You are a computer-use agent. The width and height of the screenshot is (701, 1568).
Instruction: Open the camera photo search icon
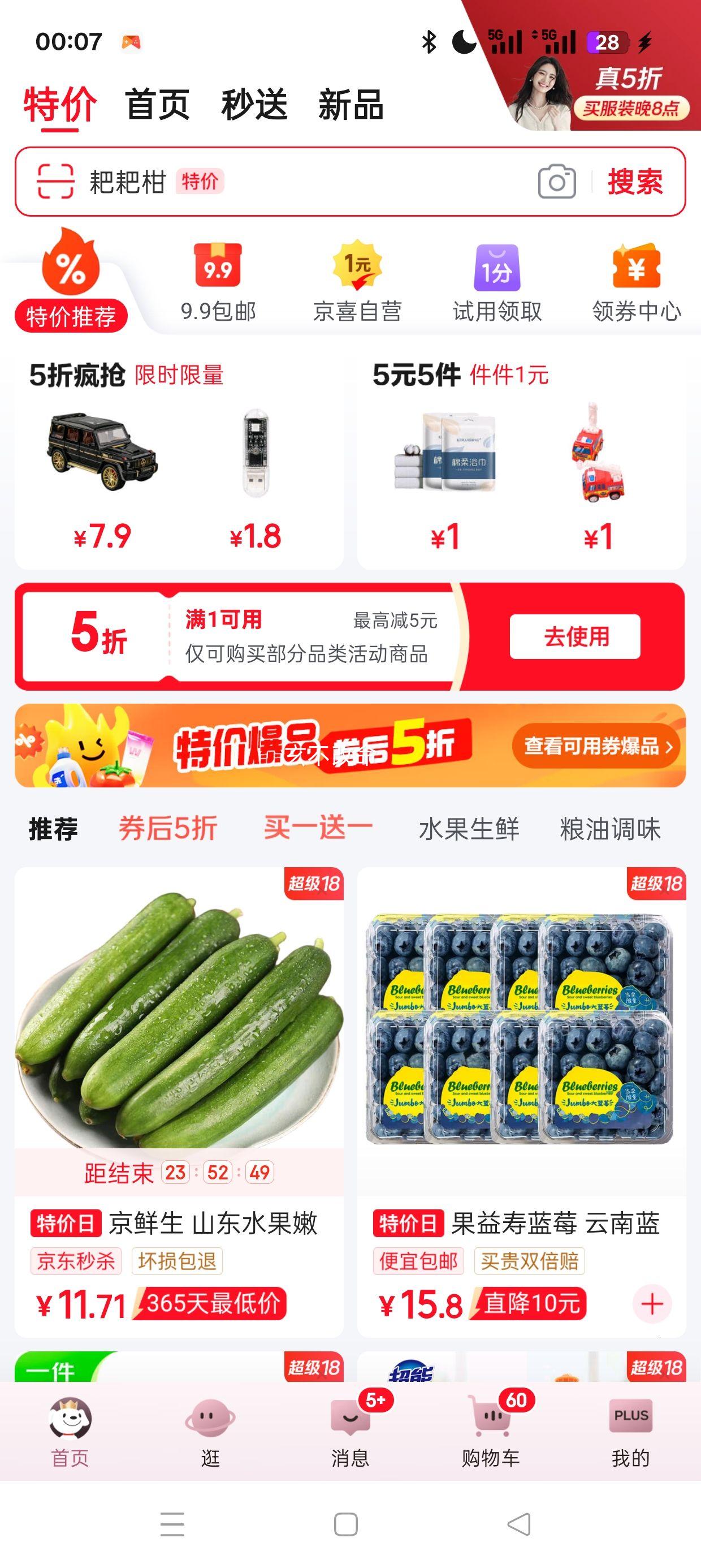coord(557,182)
